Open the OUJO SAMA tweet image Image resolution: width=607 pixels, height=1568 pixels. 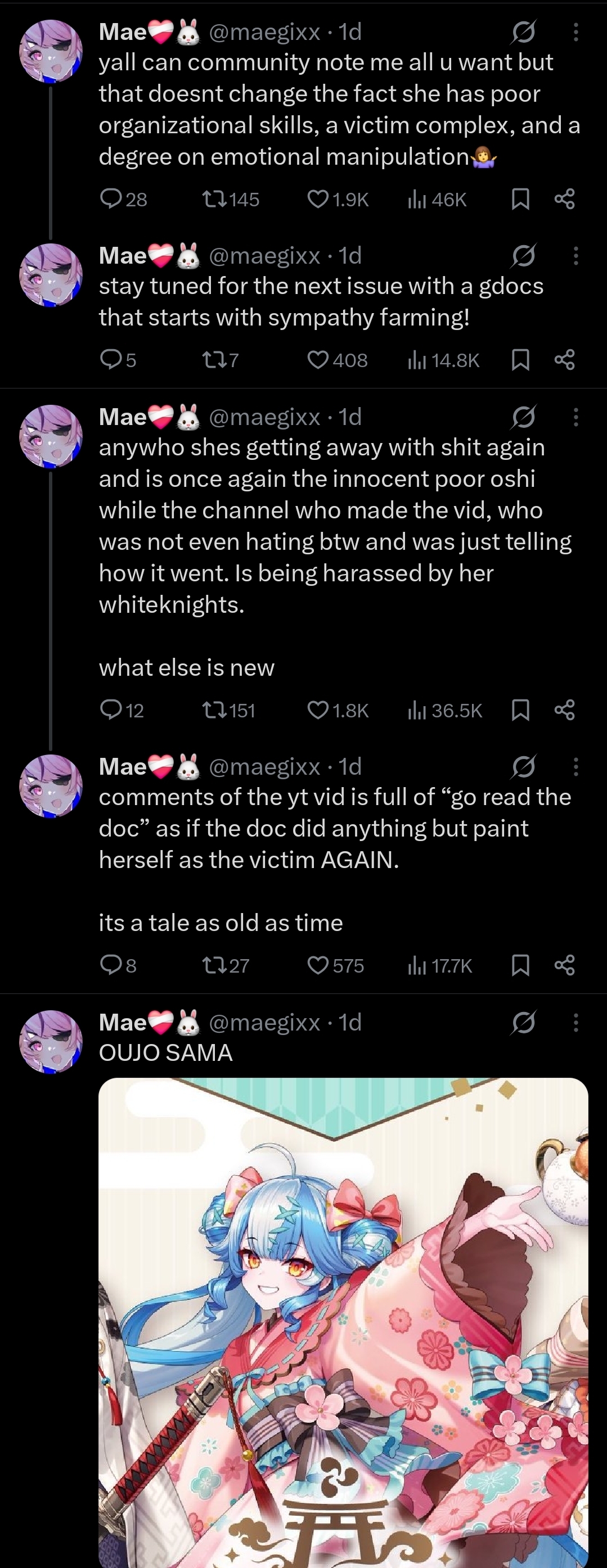click(343, 1321)
